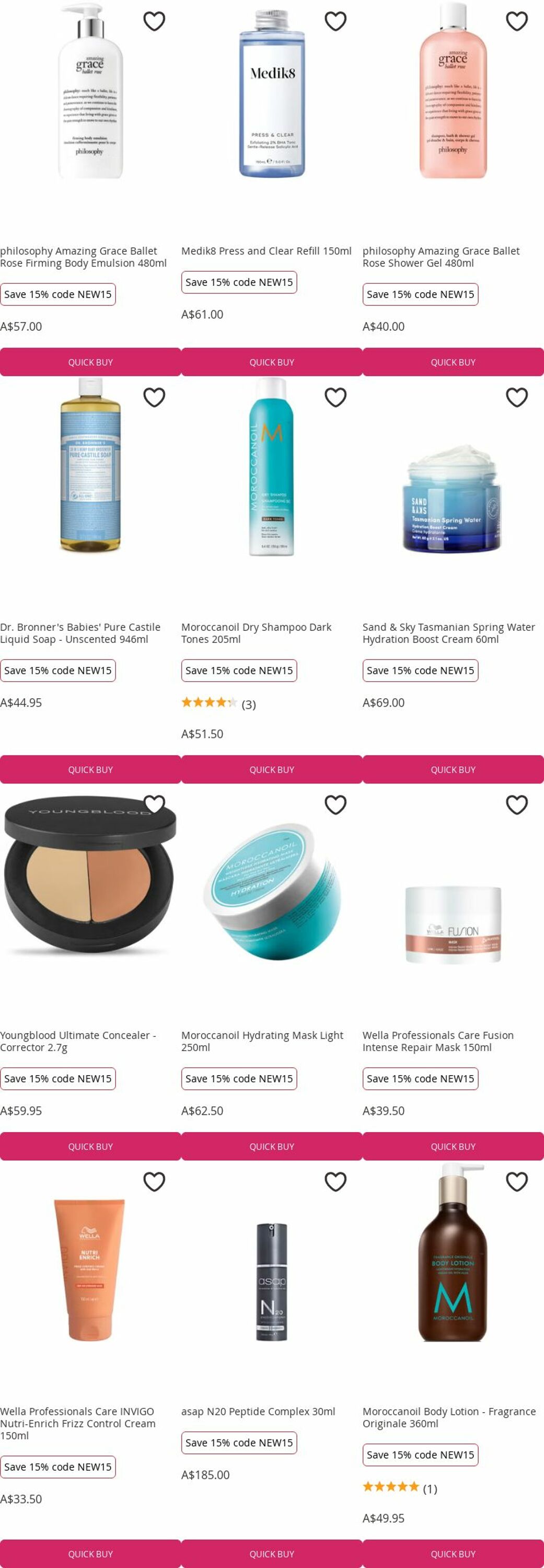Favorite the Moroccanoil Dry Shampoo Dark Tones
Viewport: 544px width, 1568px height.
[335, 397]
